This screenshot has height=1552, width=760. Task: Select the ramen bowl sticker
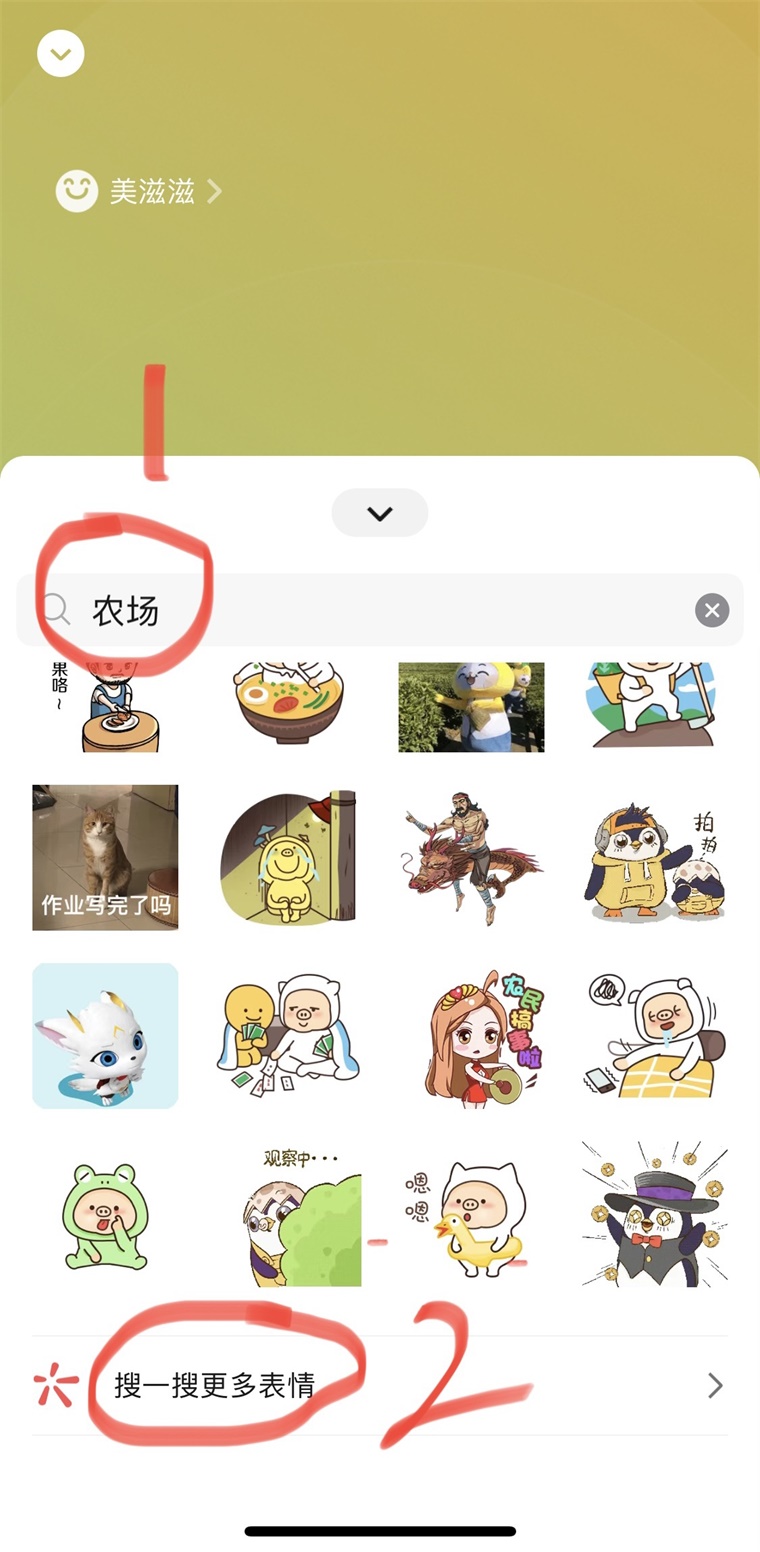(x=288, y=705)
